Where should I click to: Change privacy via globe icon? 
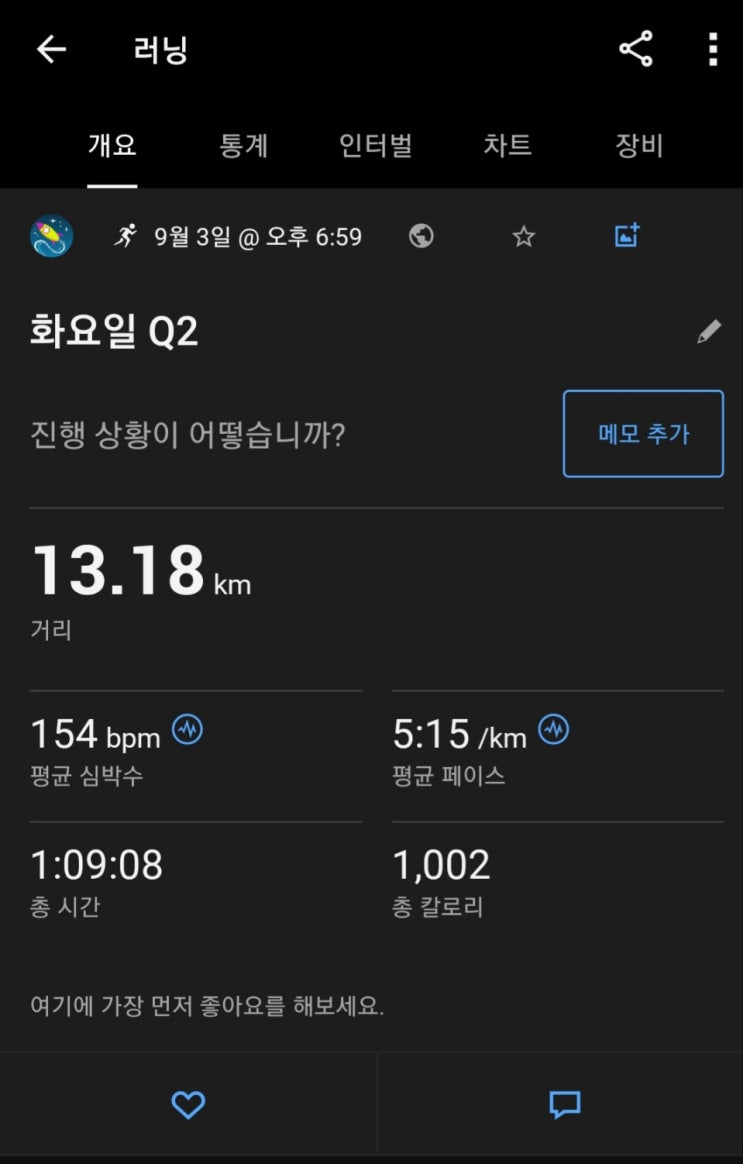(x=422, y=237)
